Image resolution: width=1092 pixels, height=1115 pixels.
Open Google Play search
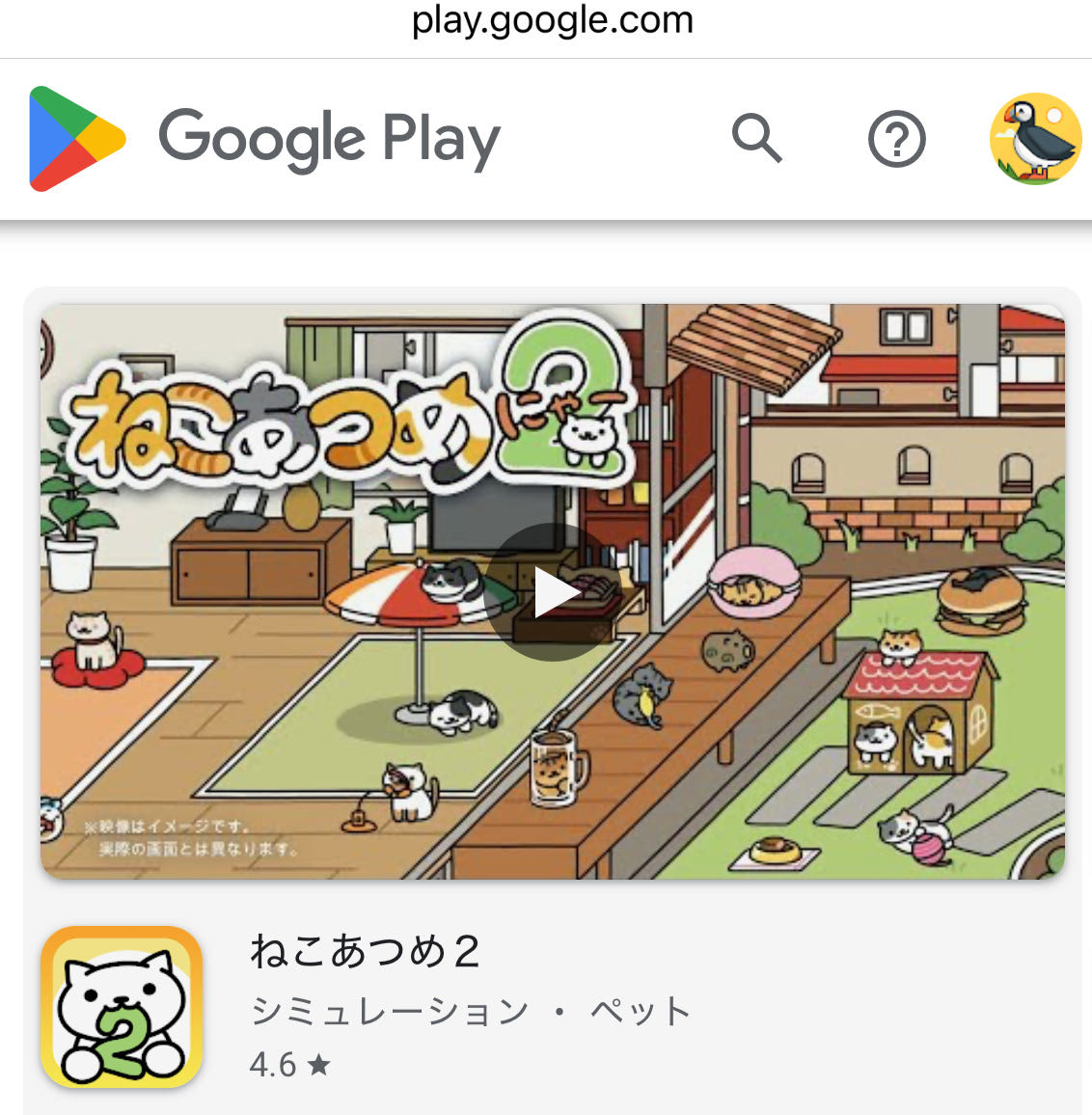pos(756,139)
